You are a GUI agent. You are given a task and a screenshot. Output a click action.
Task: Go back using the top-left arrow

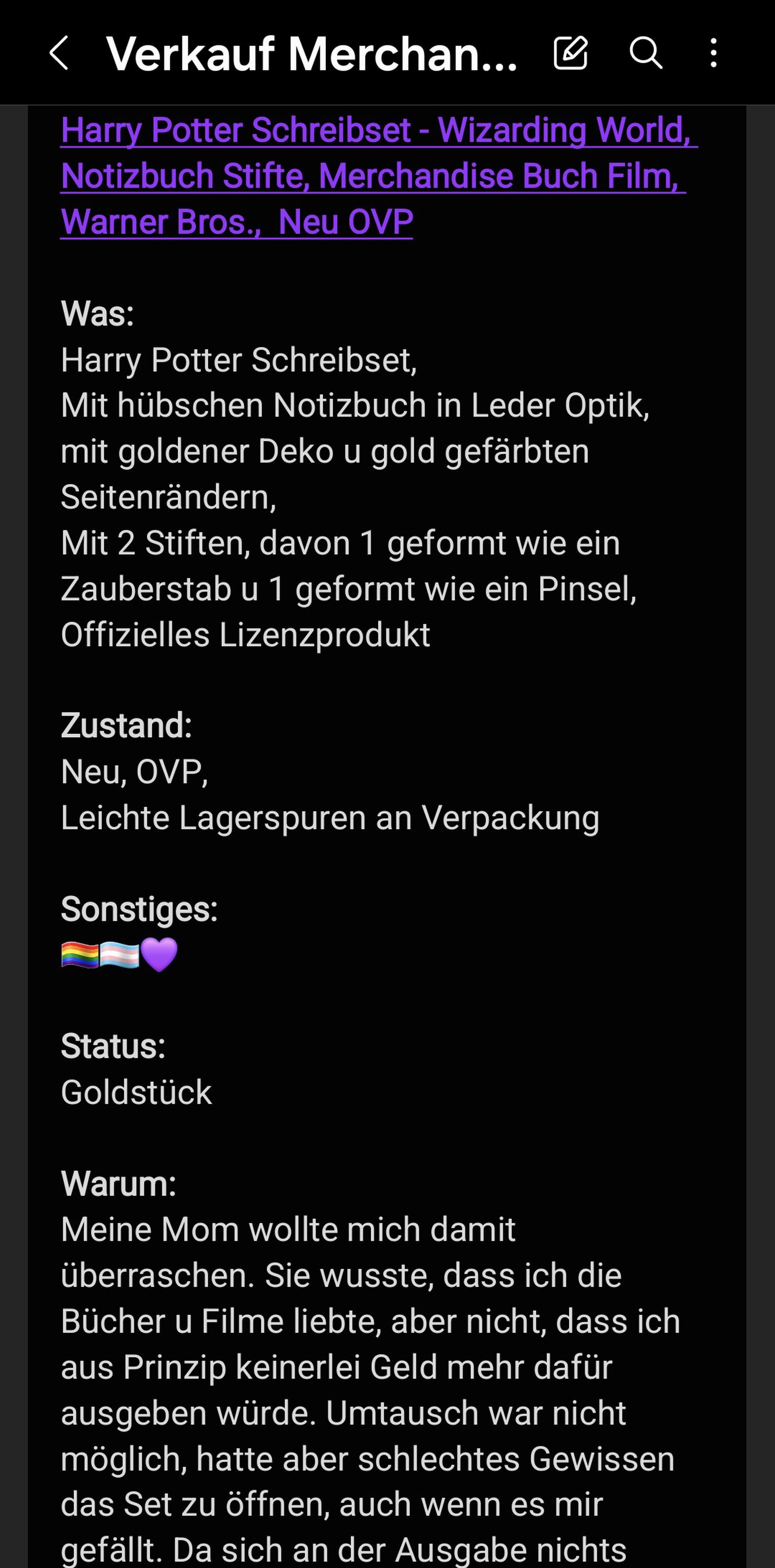click(59, 53)
